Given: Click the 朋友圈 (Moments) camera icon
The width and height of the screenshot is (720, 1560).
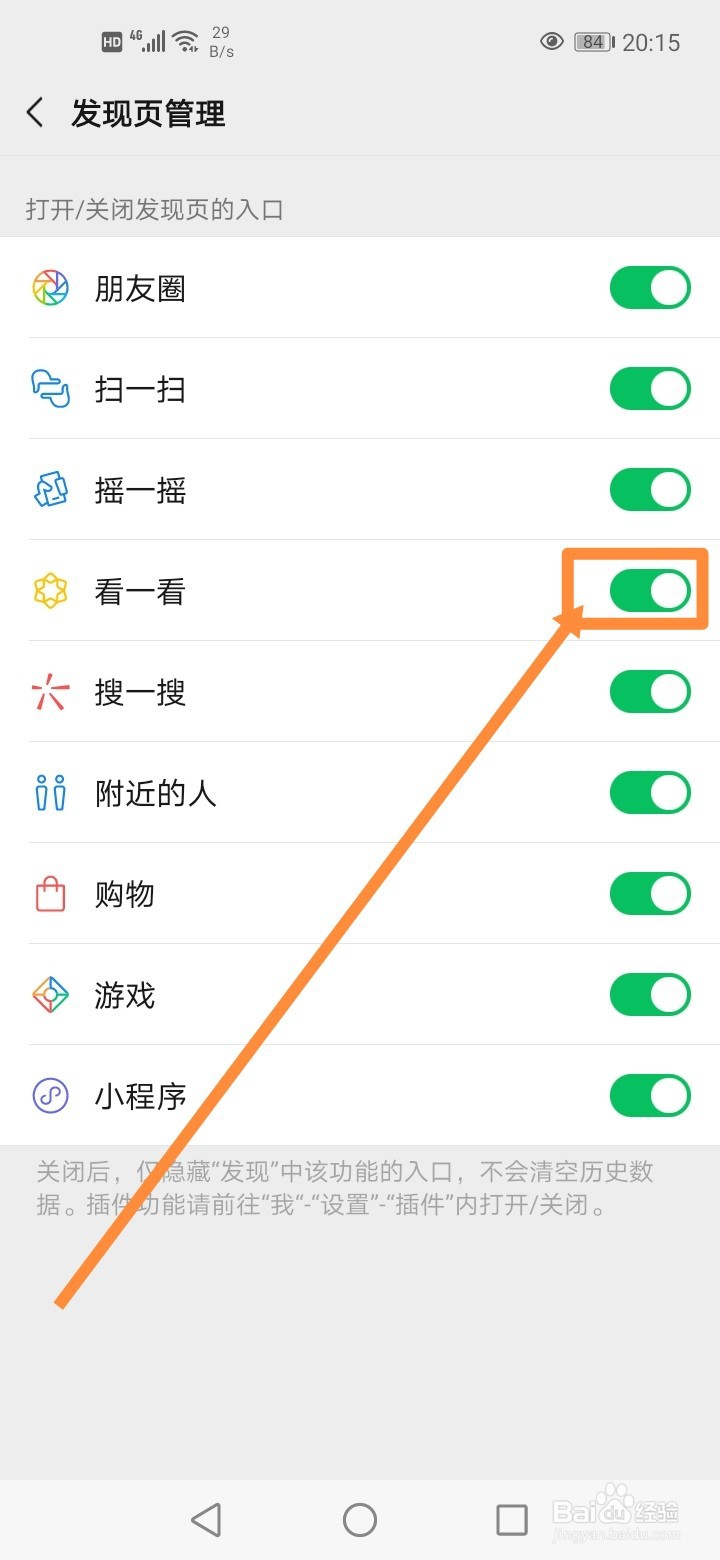Looking at the screenshot, I should (49, 288).
